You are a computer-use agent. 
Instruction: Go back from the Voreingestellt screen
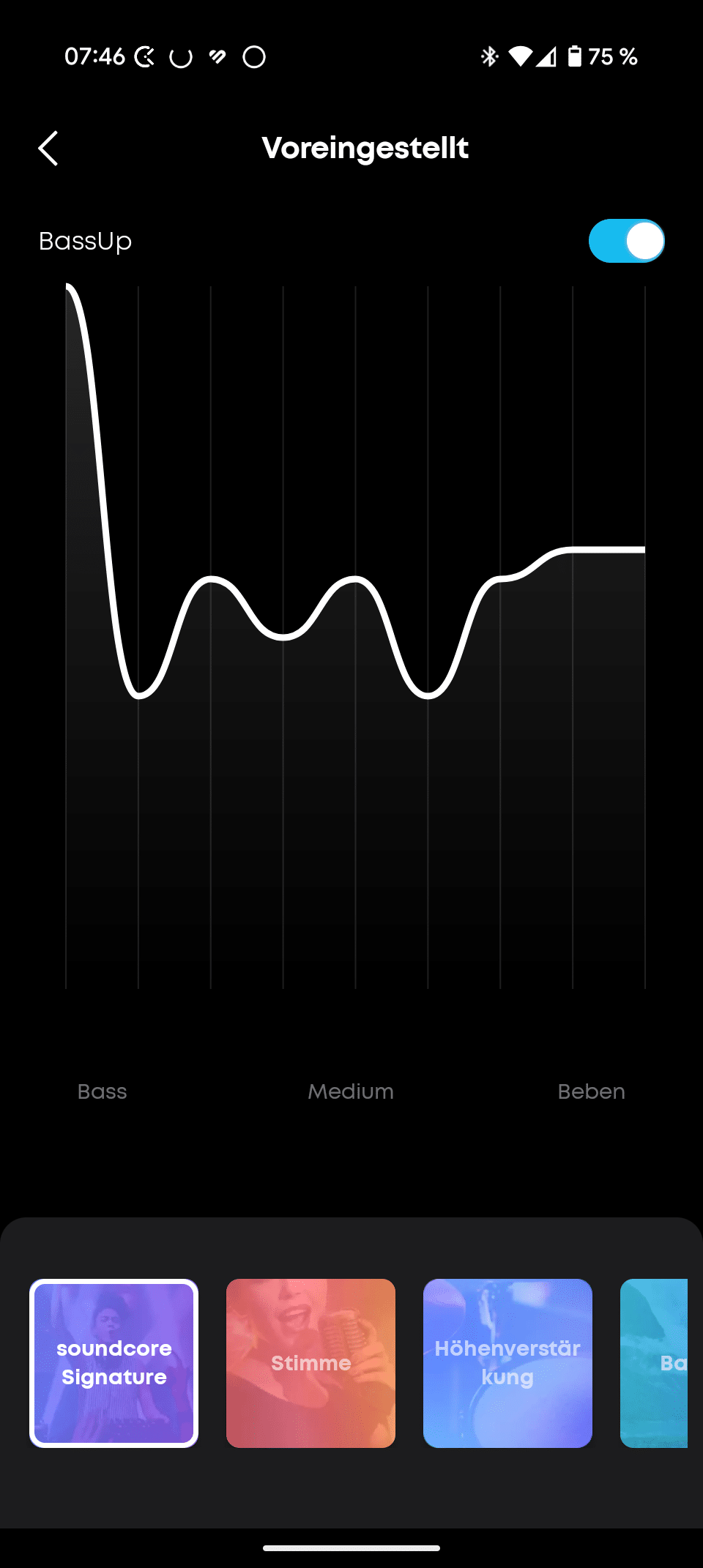pos(48,149)
